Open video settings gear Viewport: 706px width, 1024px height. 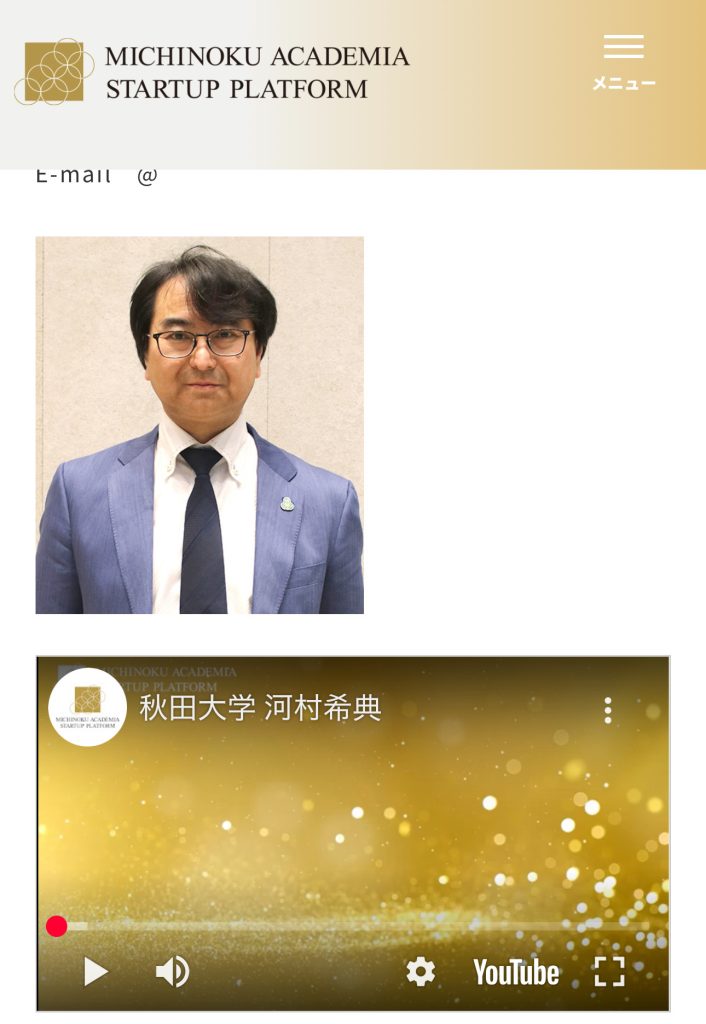tap(420, 971)
